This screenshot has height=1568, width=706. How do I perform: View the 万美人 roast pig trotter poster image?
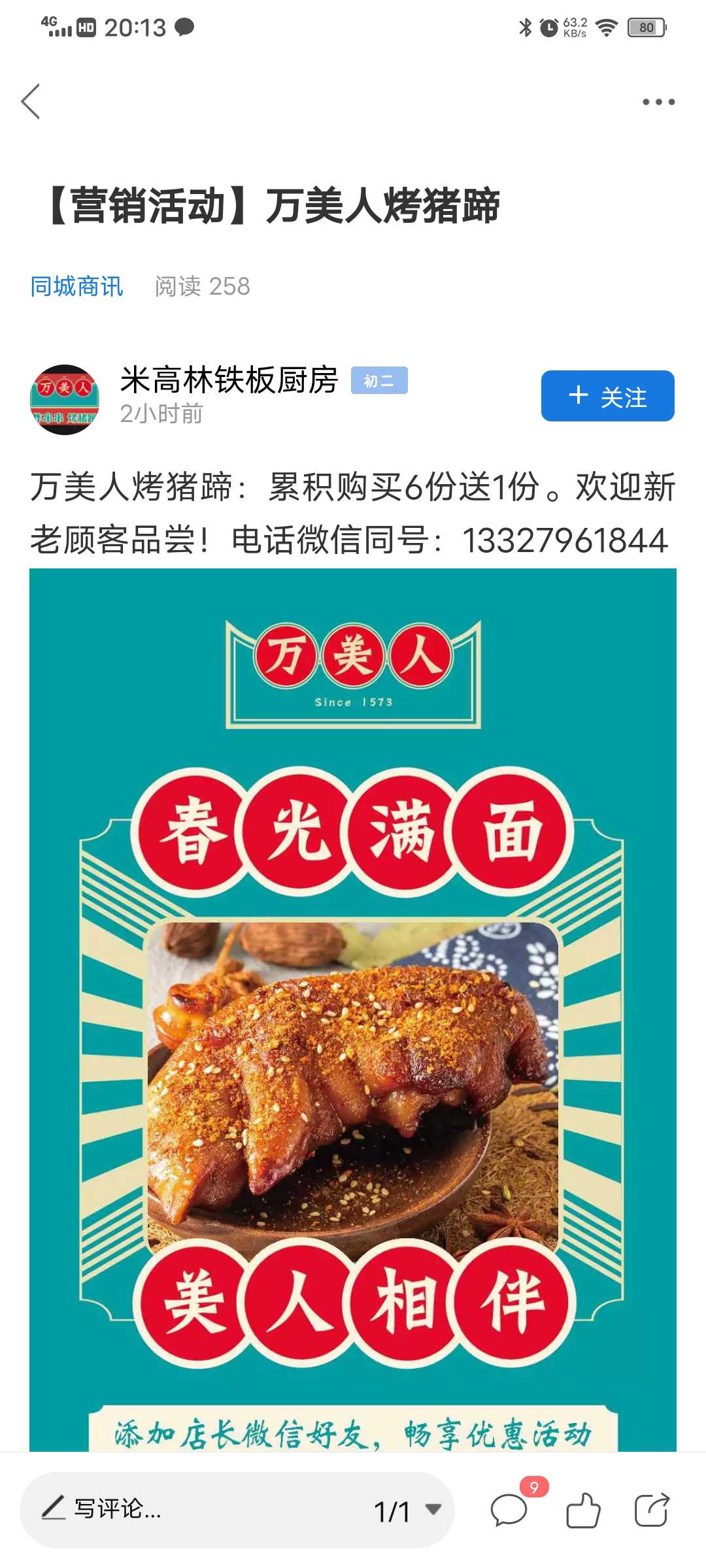point(353,1010)
